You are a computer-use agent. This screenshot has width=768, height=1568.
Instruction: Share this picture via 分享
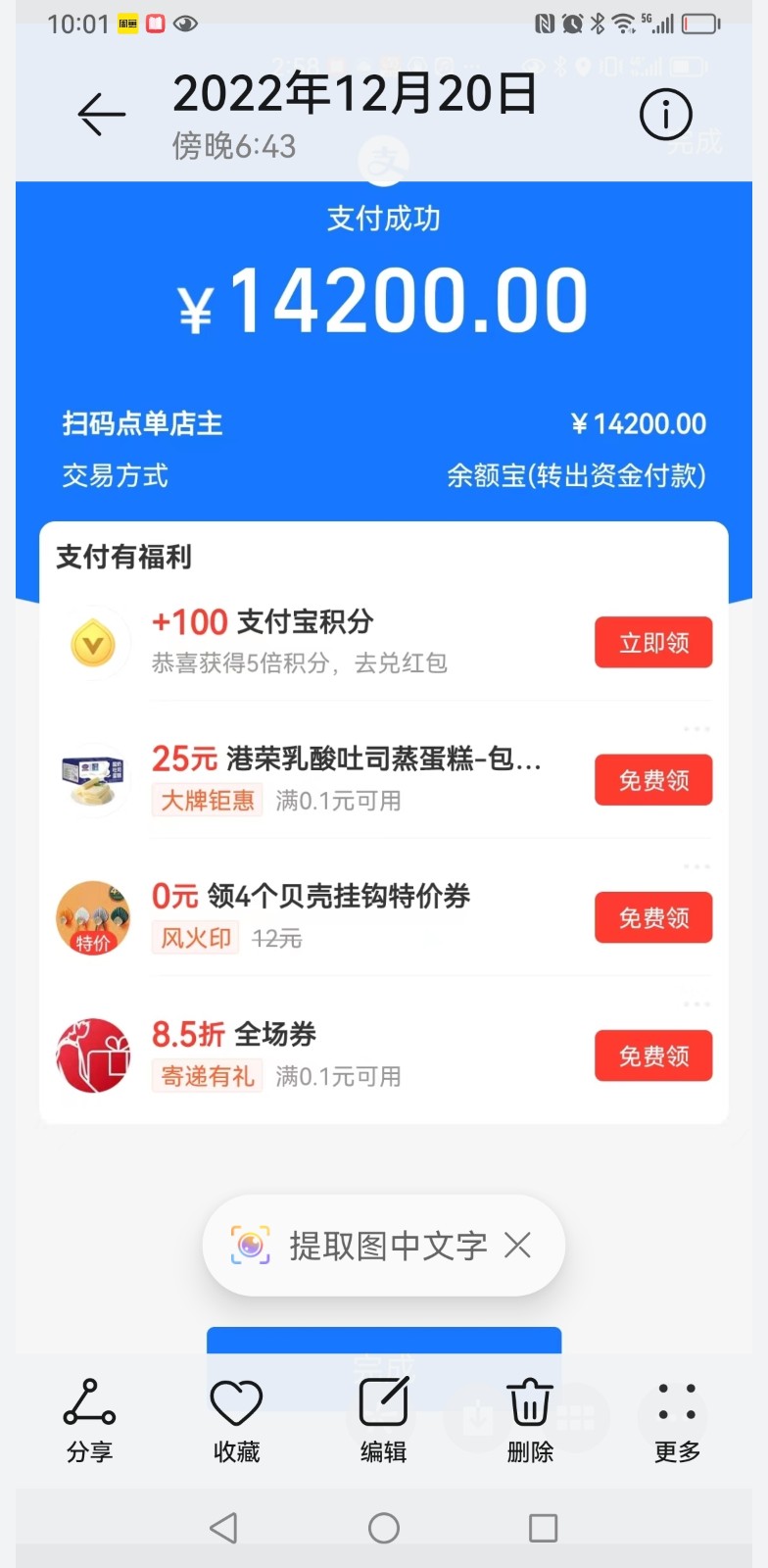click(89, 1420)
